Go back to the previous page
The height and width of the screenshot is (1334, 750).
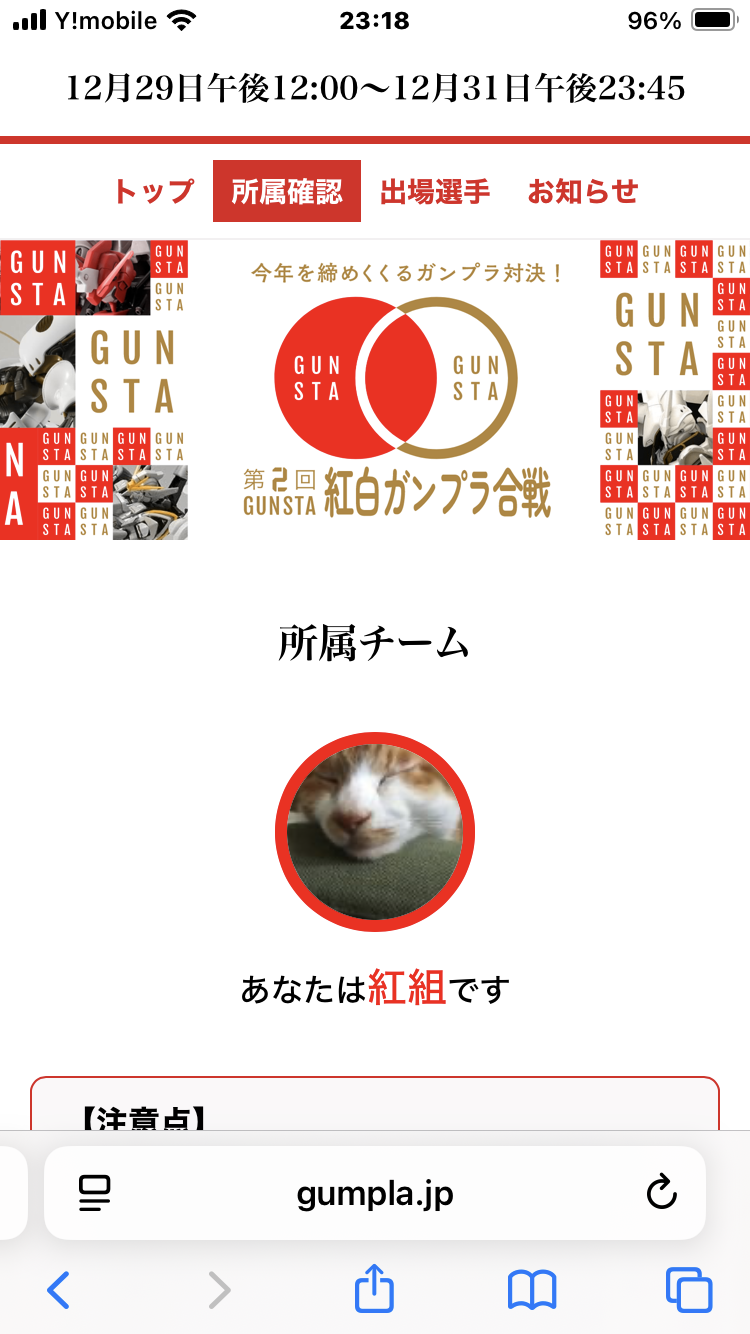point(59,1290)
